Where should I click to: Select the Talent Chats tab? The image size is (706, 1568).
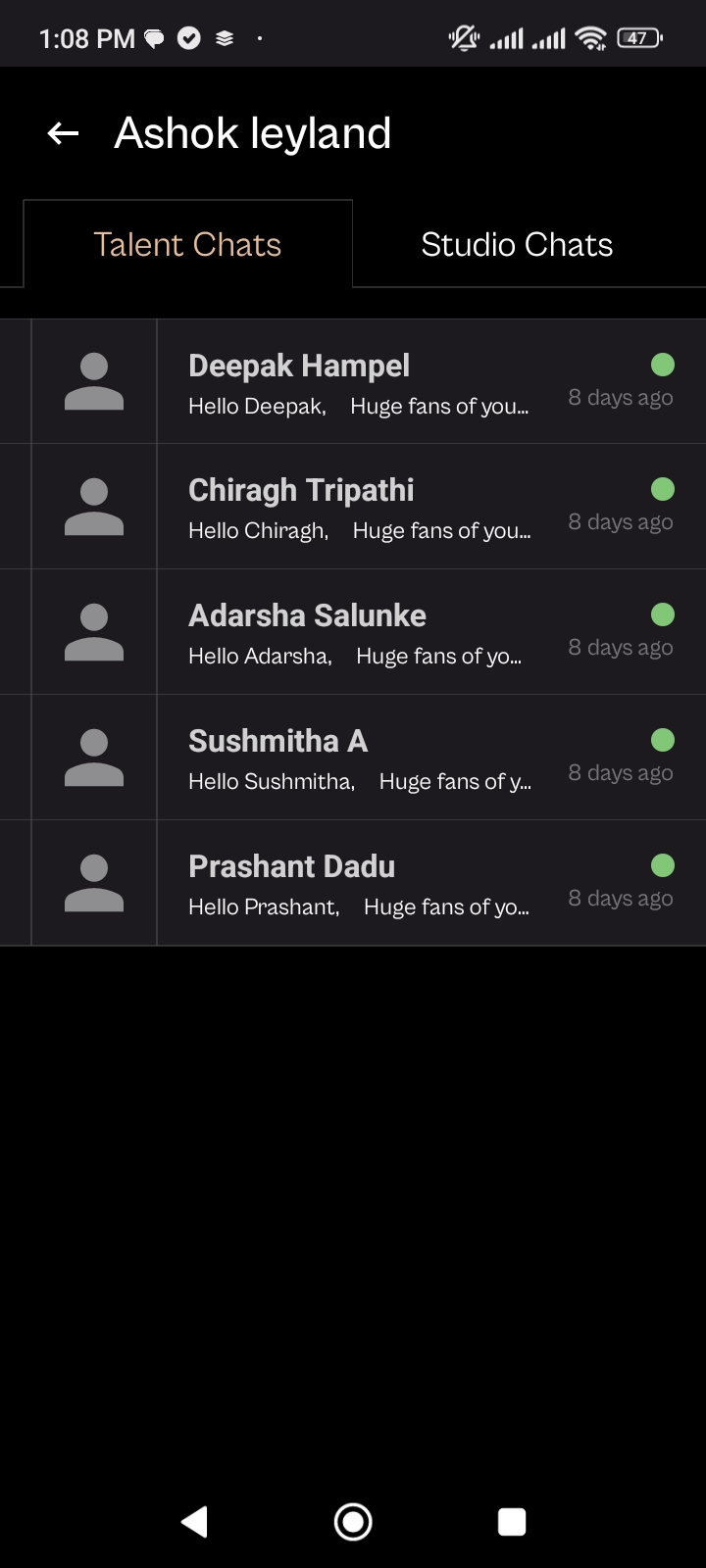(x=187, y=245)
